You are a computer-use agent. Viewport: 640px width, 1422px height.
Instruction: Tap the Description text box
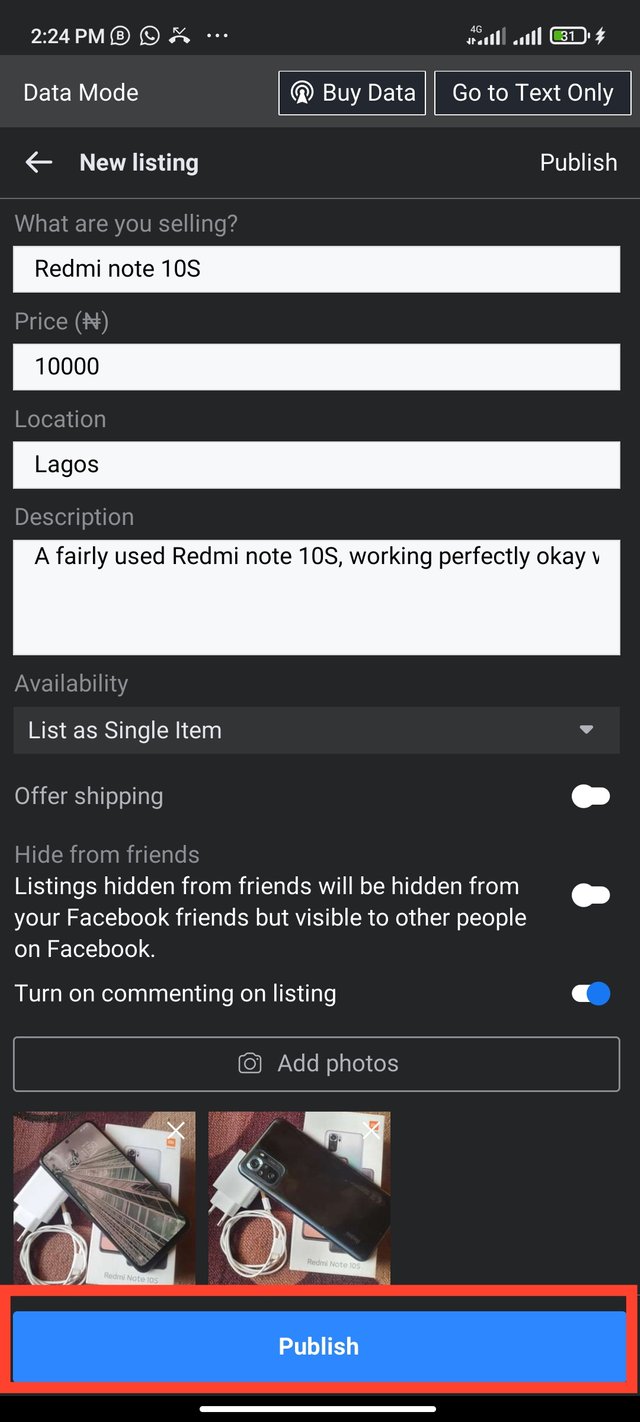coord(317,597)
